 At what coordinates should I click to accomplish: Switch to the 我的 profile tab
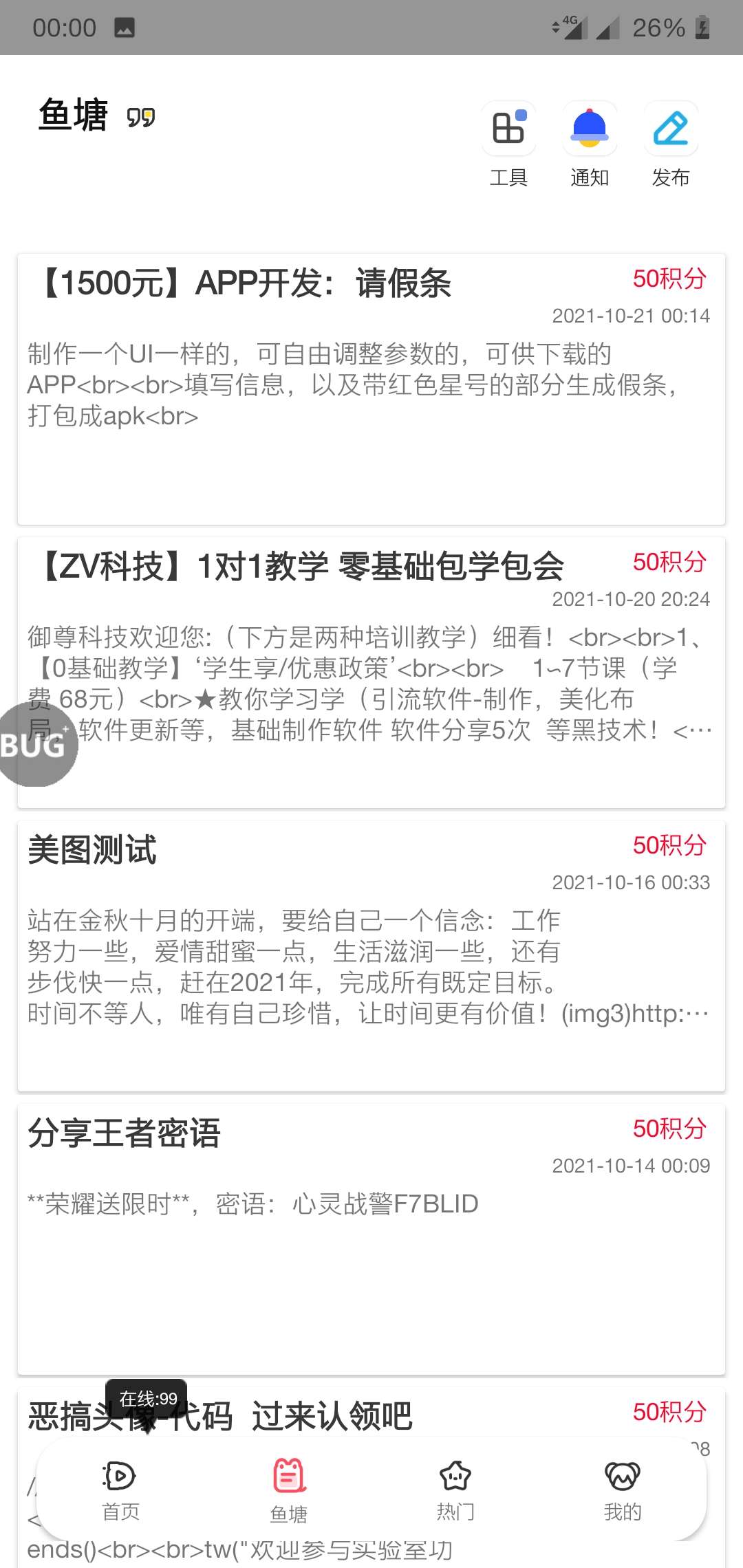tap(623, 1490)
